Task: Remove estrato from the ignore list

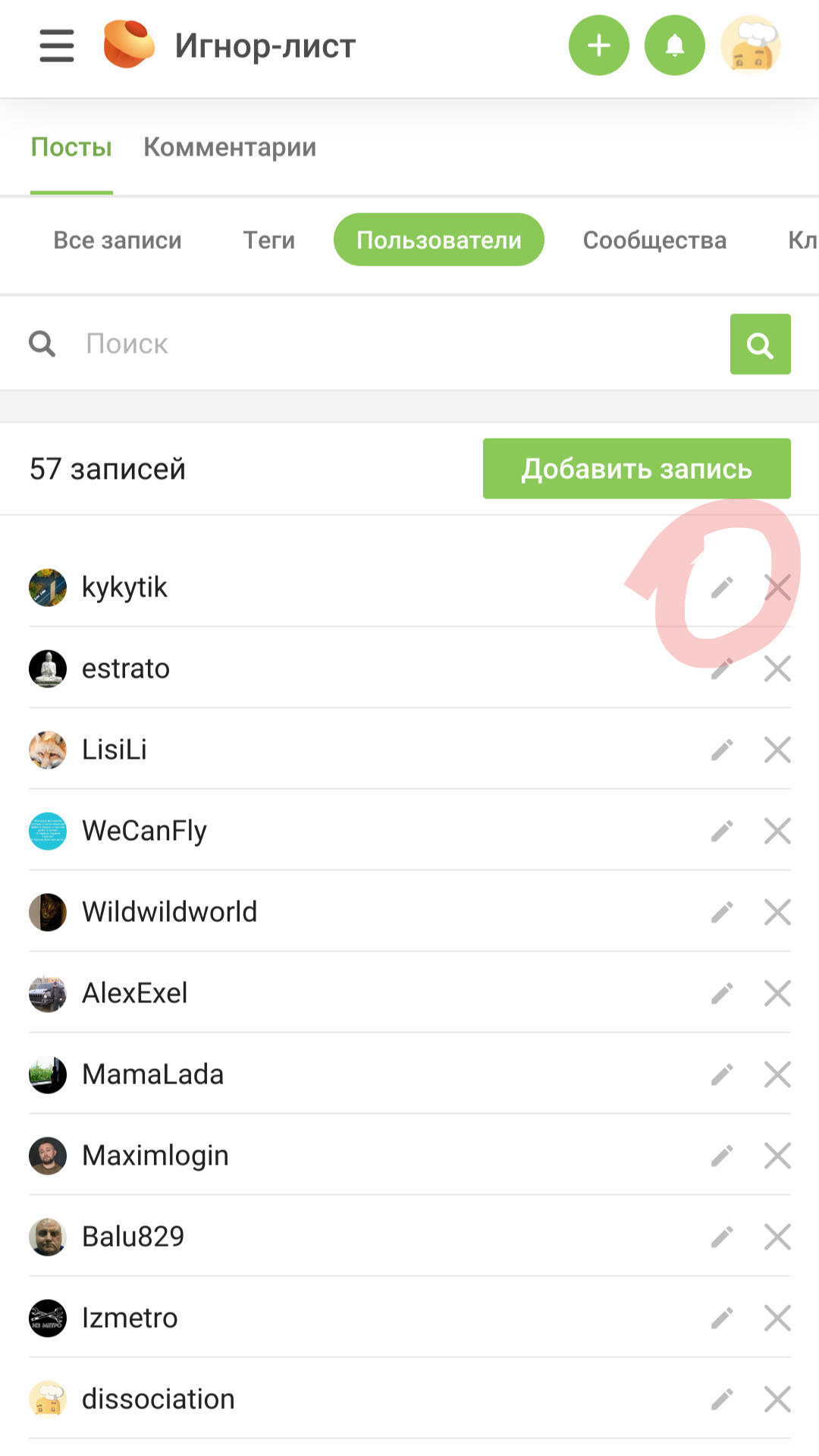Action: pos(777,668)
